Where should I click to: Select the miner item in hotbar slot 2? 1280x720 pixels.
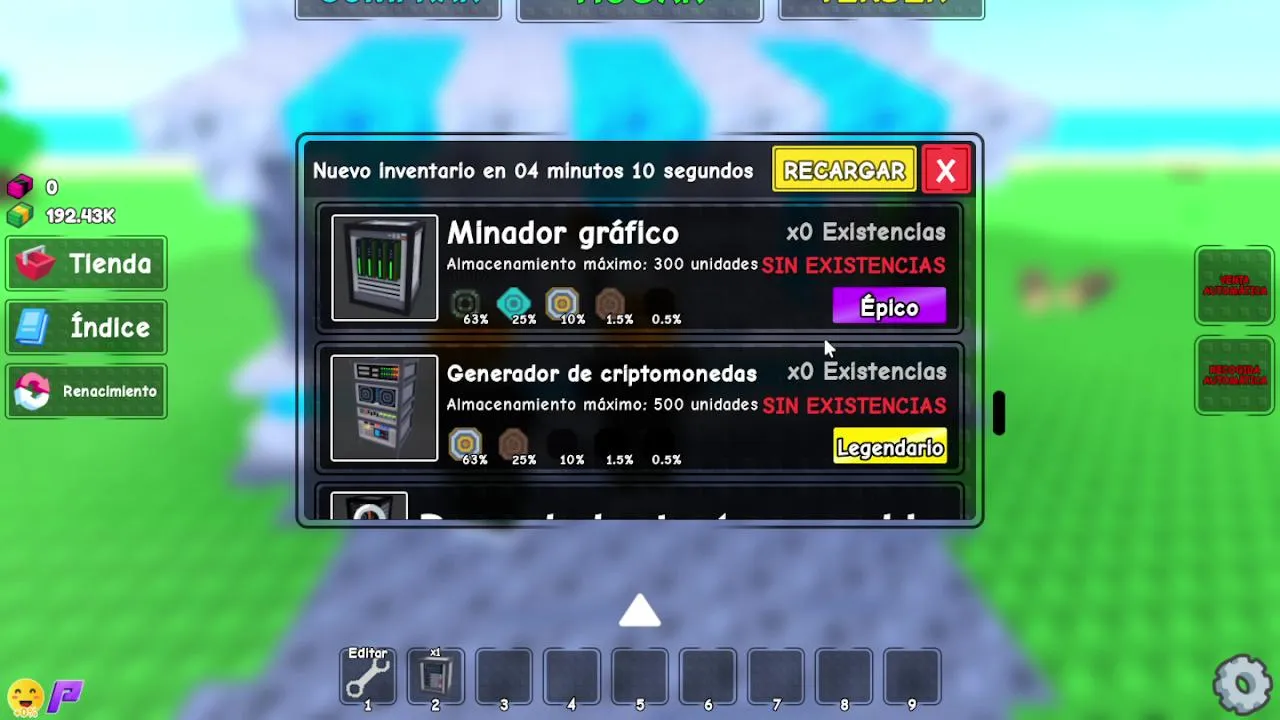point(435,678)
